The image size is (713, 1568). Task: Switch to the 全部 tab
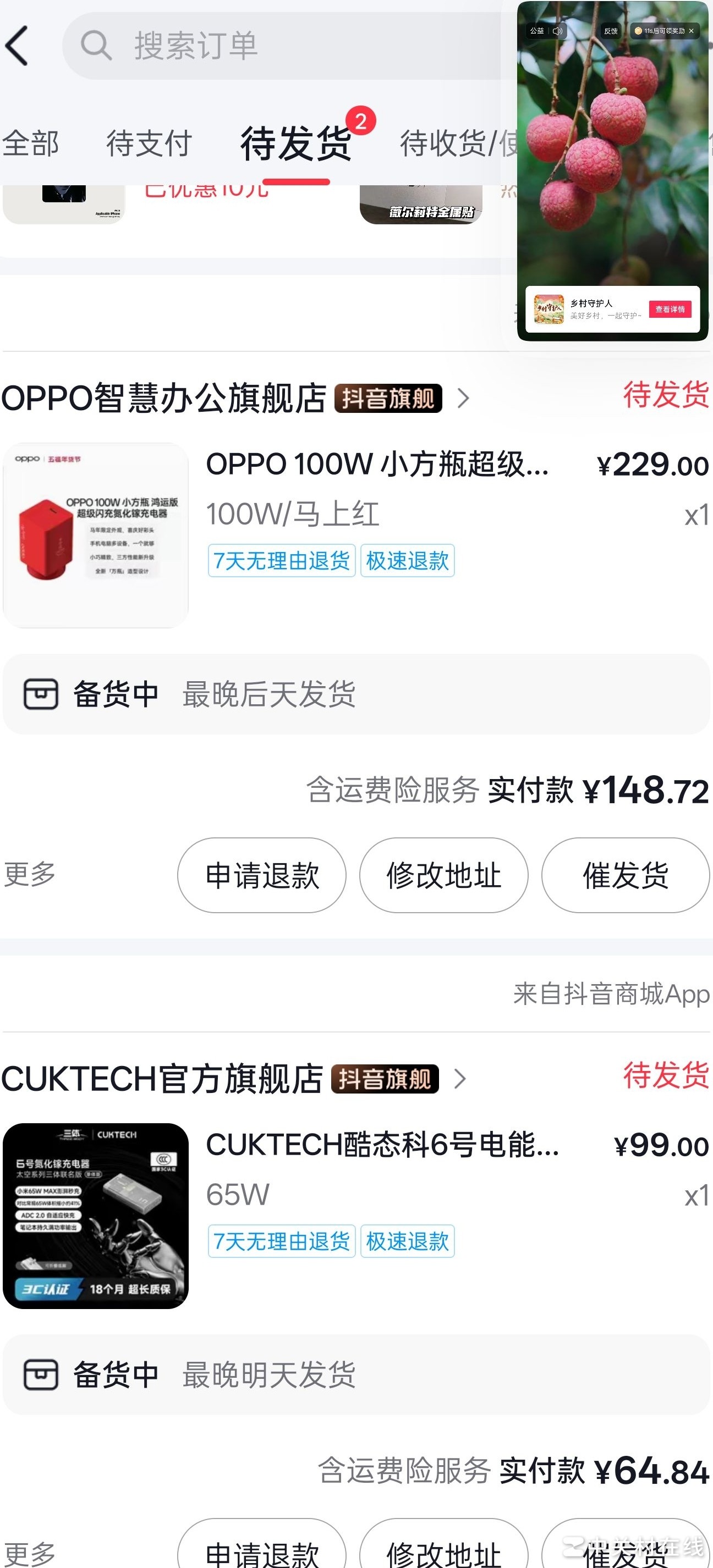click(30, 143)
